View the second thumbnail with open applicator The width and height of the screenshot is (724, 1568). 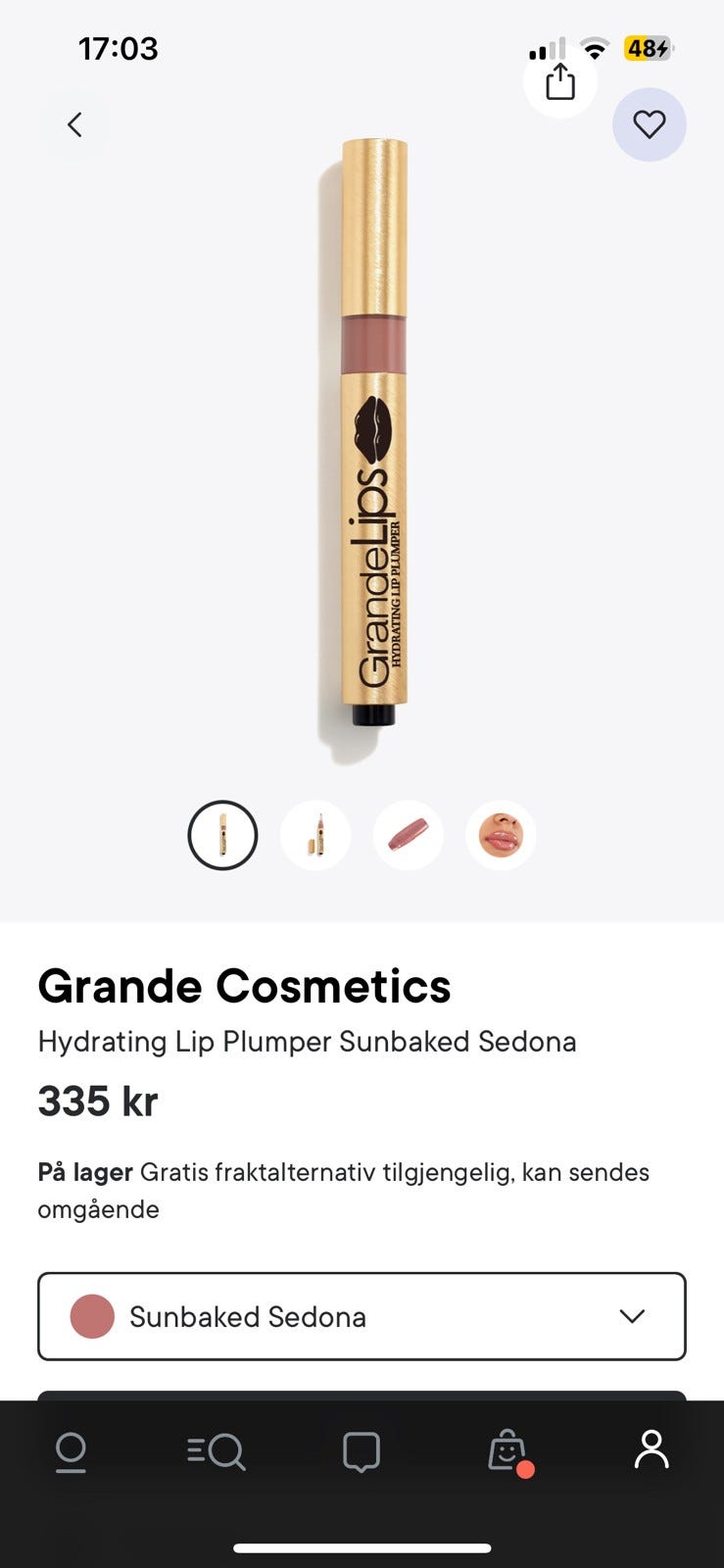[x=315, y=836]
